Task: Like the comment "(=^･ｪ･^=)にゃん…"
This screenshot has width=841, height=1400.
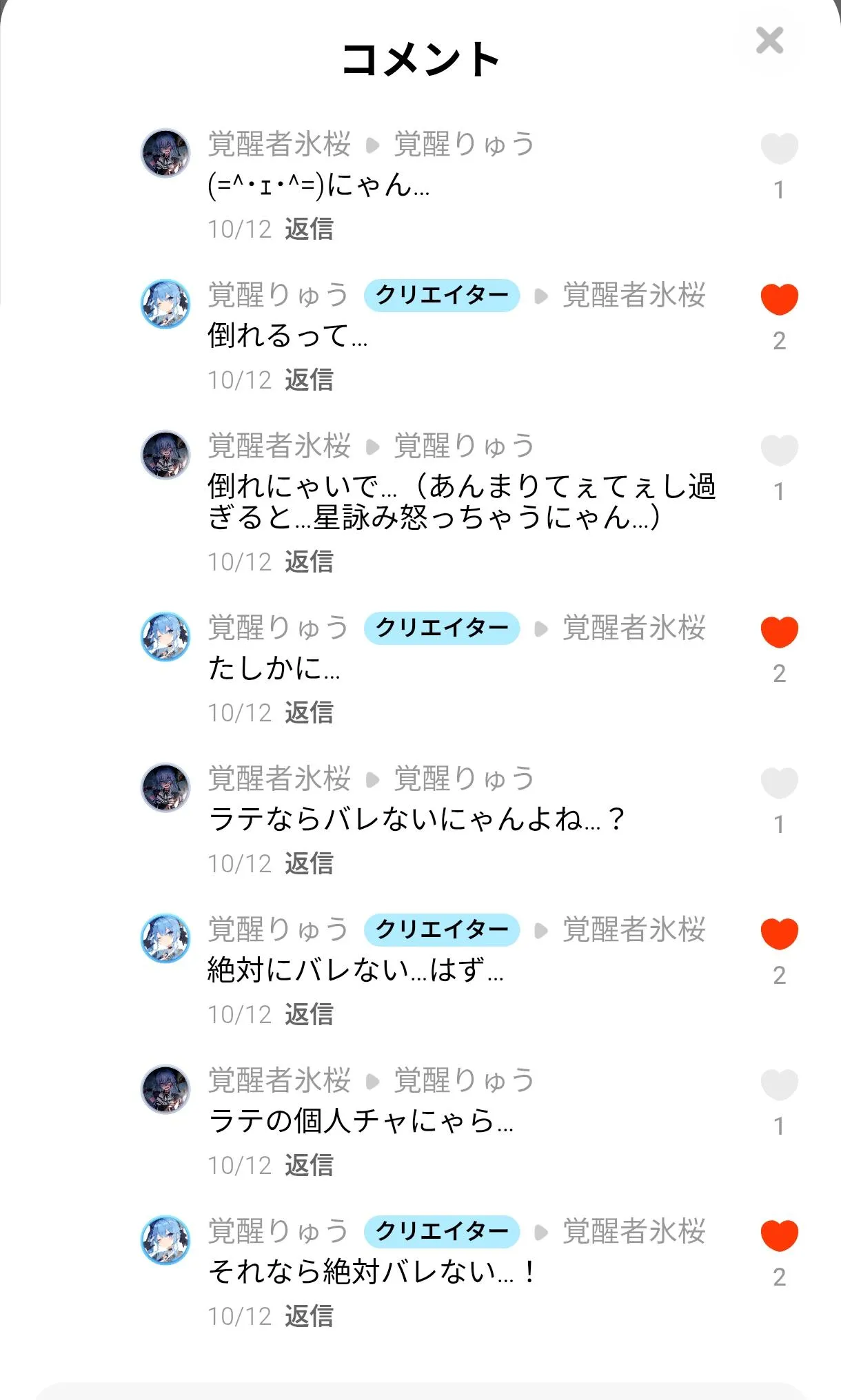Action: point(779,148)
